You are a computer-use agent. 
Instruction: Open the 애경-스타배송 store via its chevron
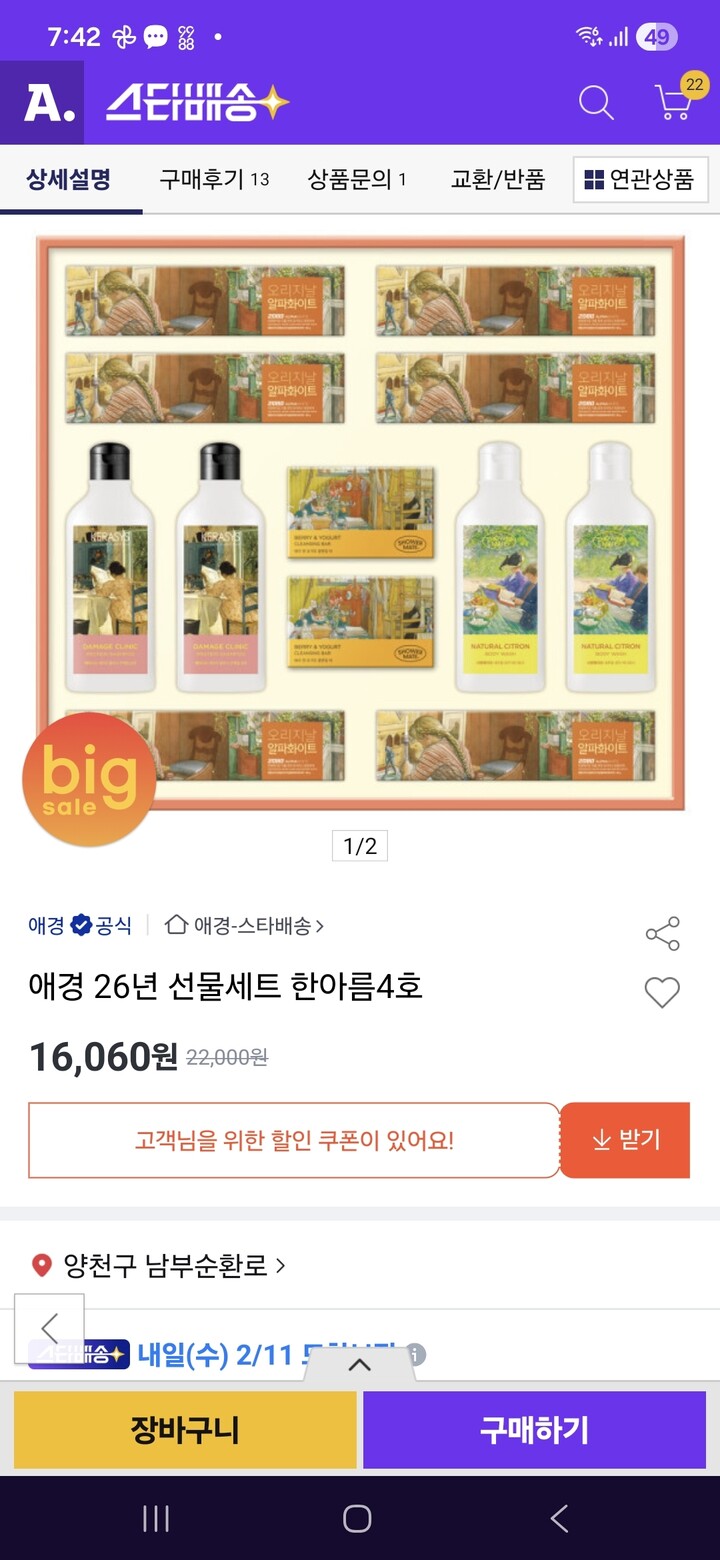click(x=318, y=926)
